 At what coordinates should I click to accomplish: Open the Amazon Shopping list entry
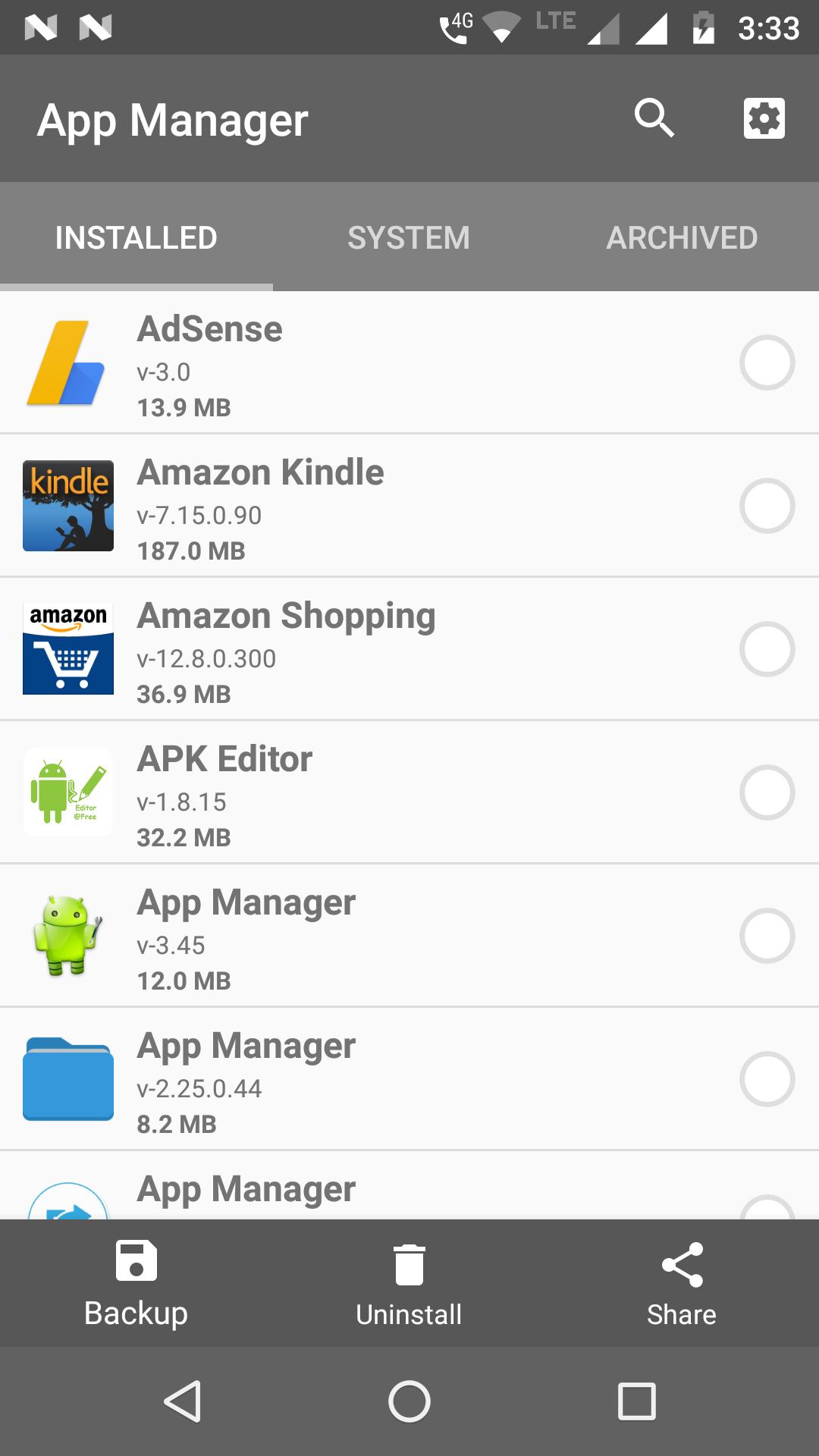pos(341,649)
